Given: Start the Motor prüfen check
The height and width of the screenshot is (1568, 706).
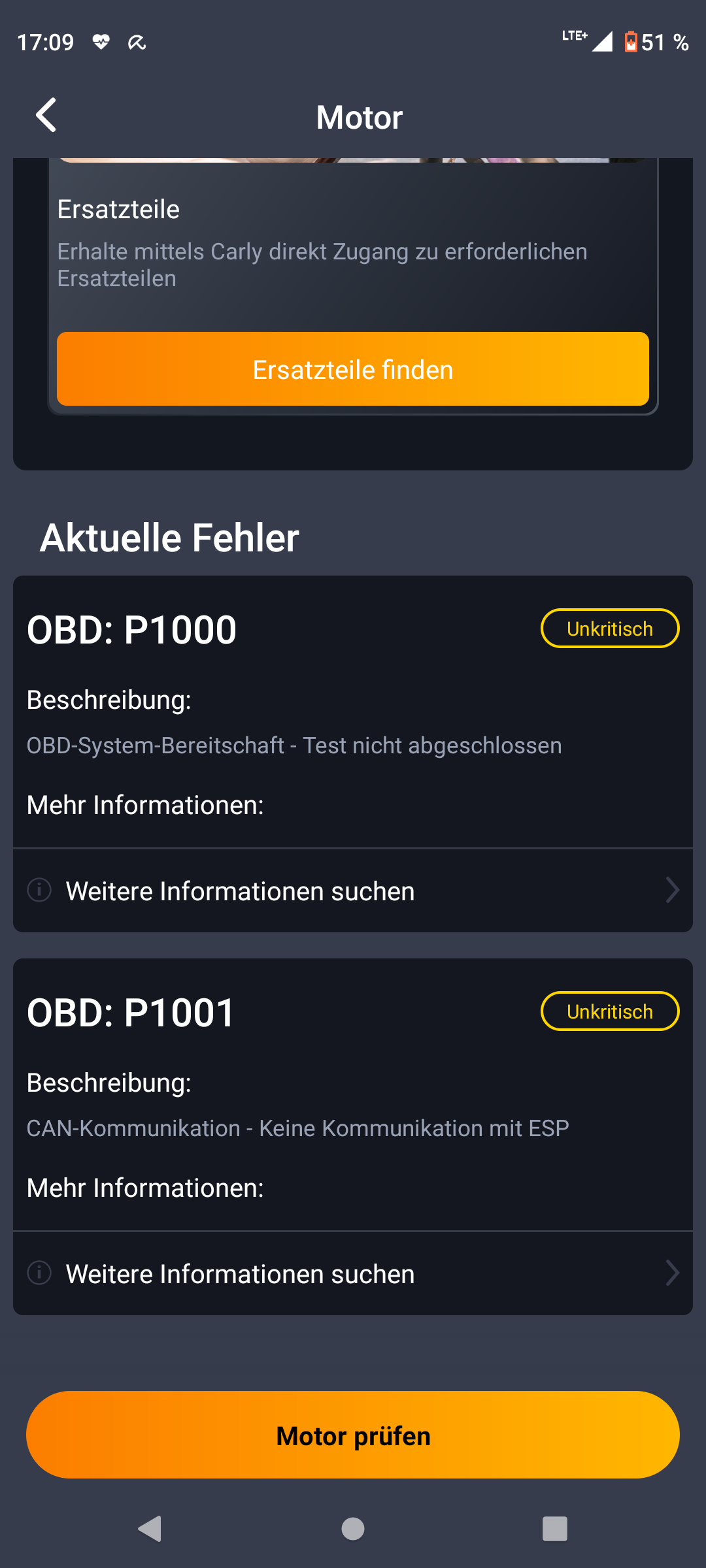Looking at the screenshot, I should click(353, 1435).
